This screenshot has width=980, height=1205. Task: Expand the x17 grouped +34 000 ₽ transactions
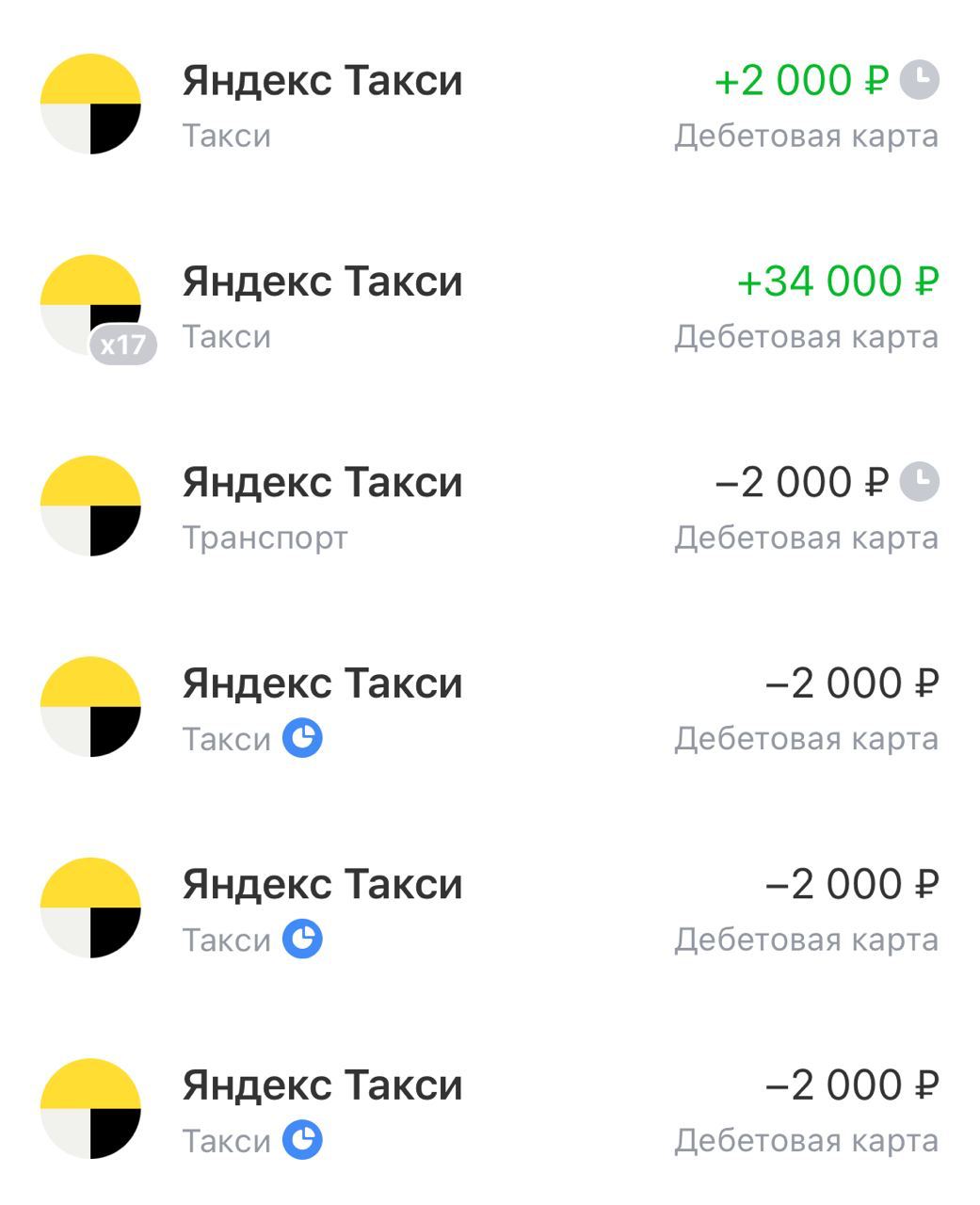pyautogui.click(x=490, y=306)
